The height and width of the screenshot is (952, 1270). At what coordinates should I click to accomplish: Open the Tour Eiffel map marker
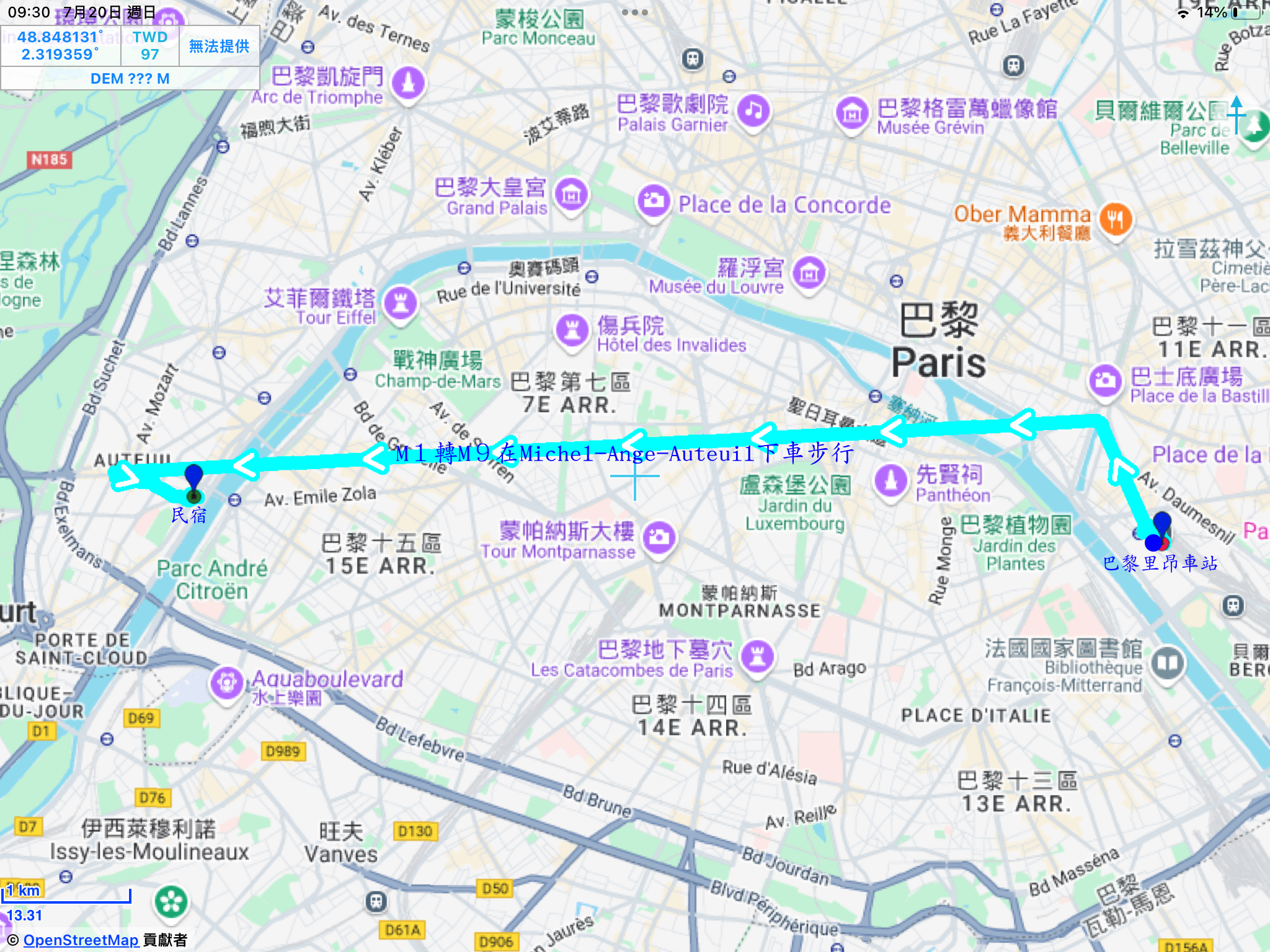401,302
